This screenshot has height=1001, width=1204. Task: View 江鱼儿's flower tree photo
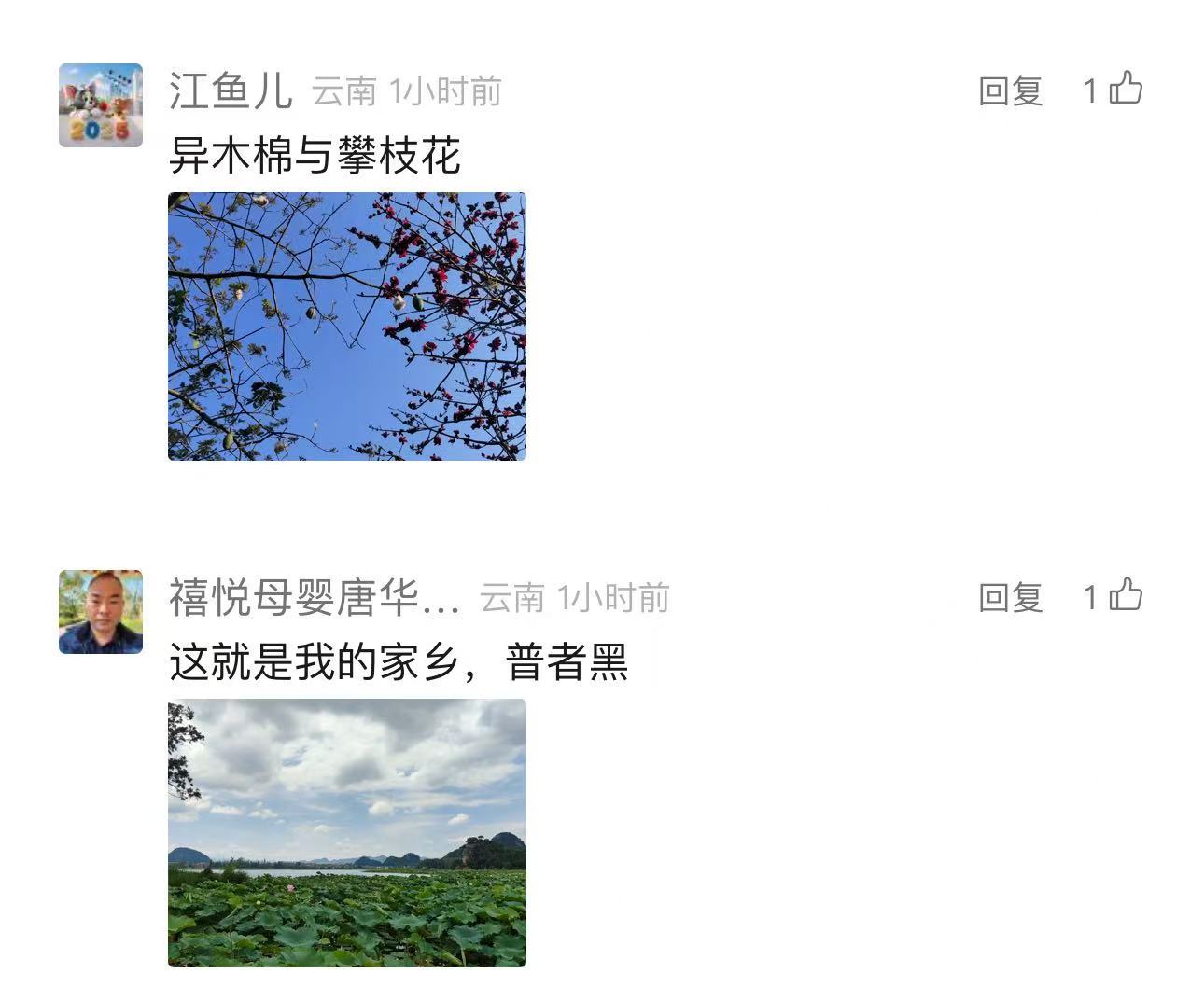pyautogui.click(x=347, y=327)
